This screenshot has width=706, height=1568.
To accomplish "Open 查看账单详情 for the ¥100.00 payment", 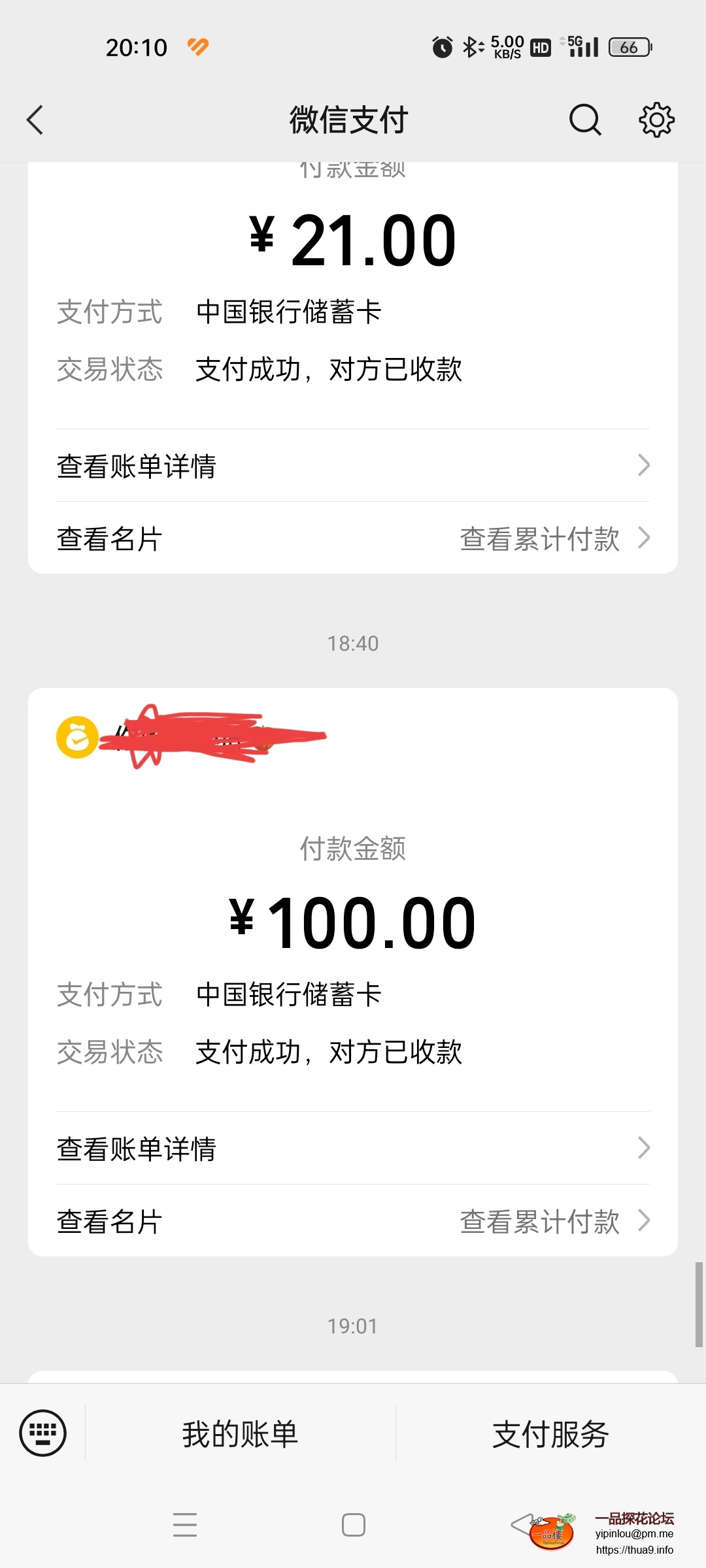I will click(x=353, y=1149).
